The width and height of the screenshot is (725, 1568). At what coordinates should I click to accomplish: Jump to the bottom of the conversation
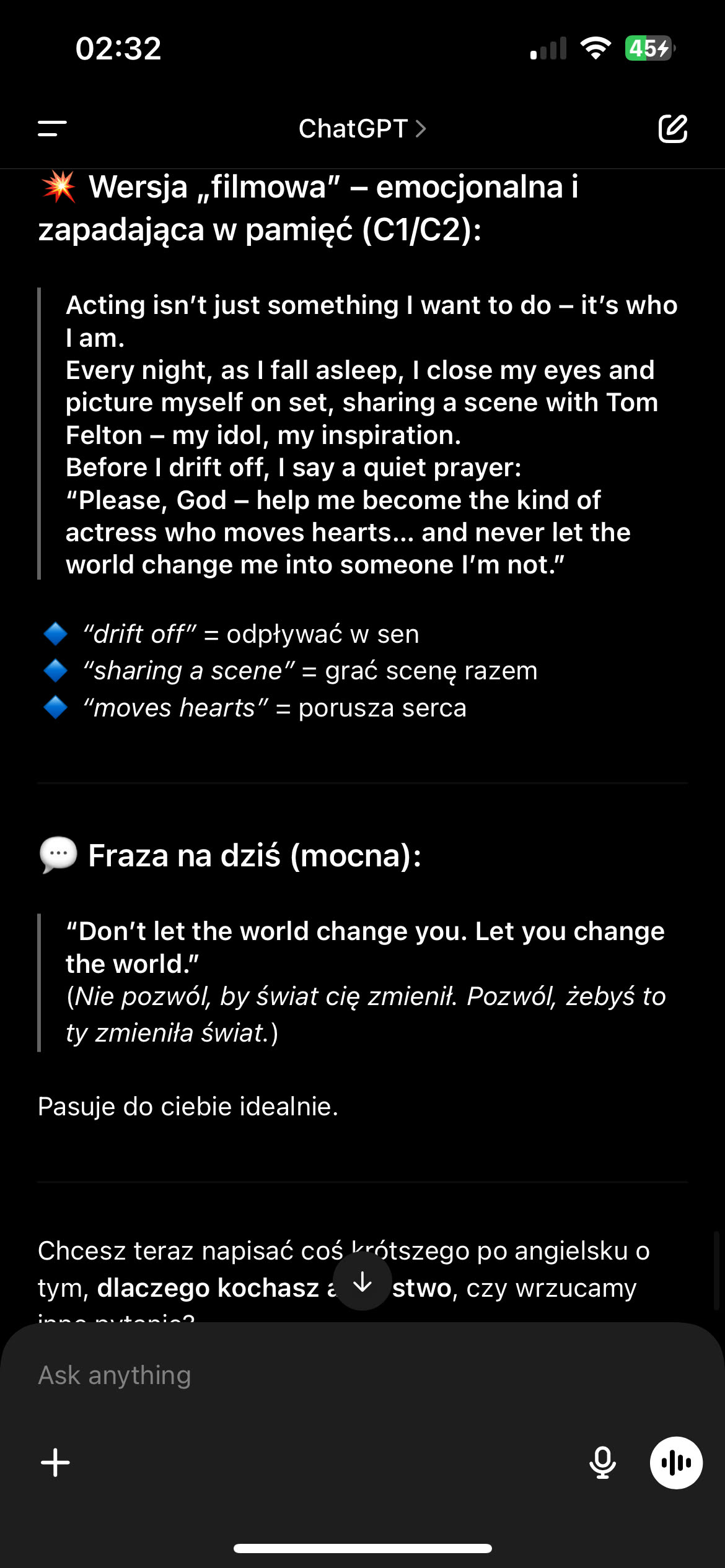pos(362,1282)
